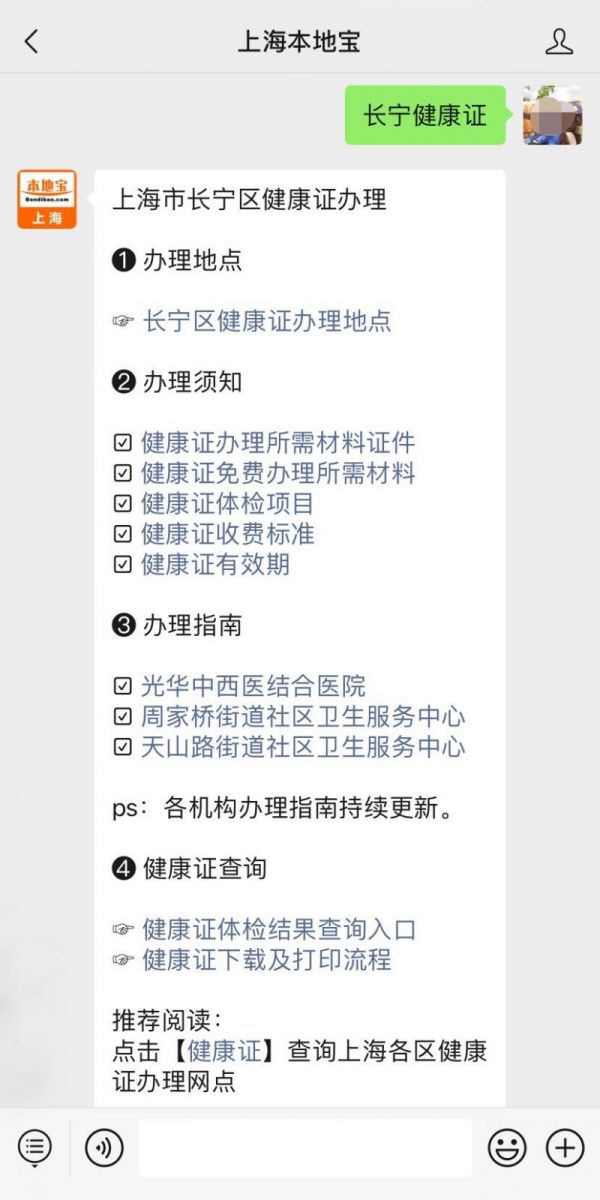600x1200 pixels.
Task: Open the account menu list icon
Action: [x=34, y=1147]
